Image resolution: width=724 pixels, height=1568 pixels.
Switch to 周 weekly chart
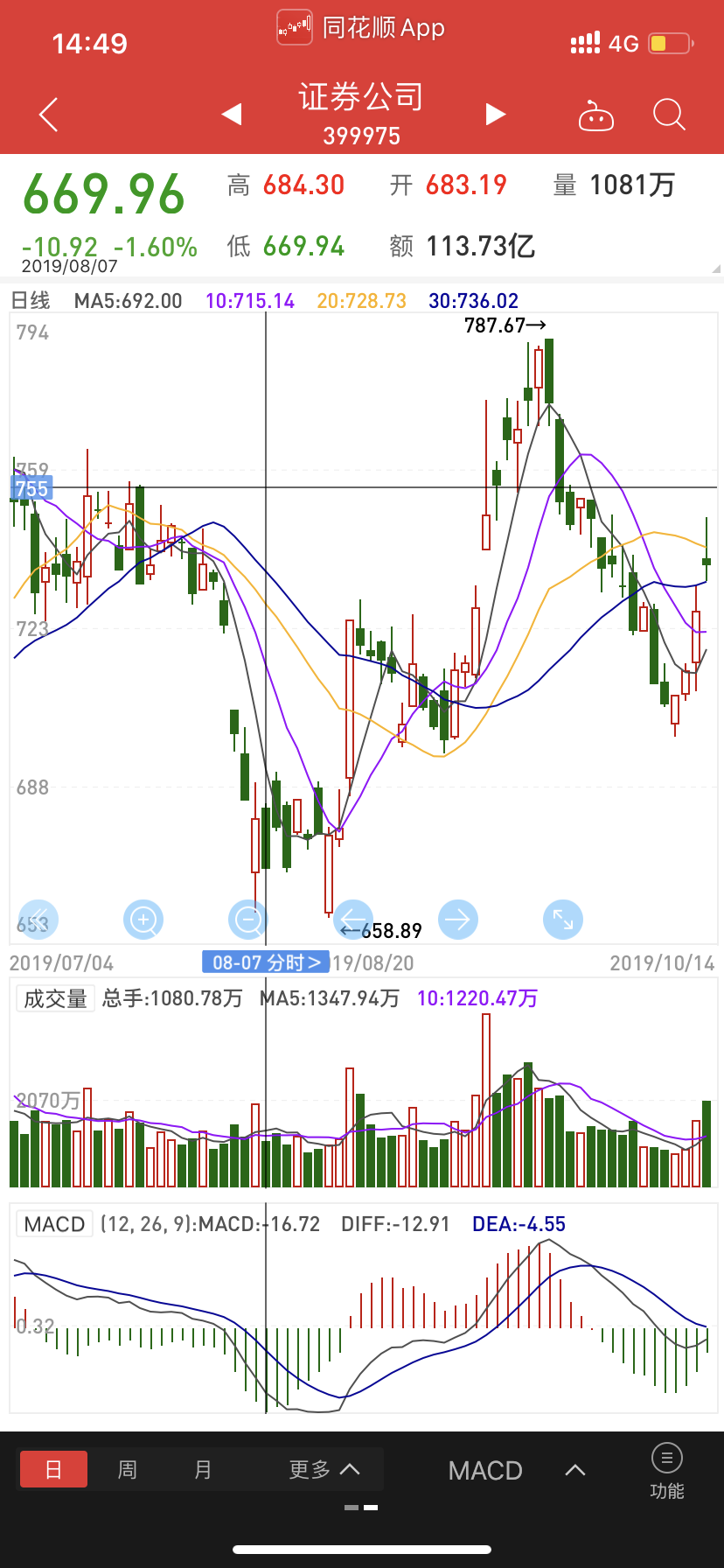pyautogui.click(x=128, y=1469)
